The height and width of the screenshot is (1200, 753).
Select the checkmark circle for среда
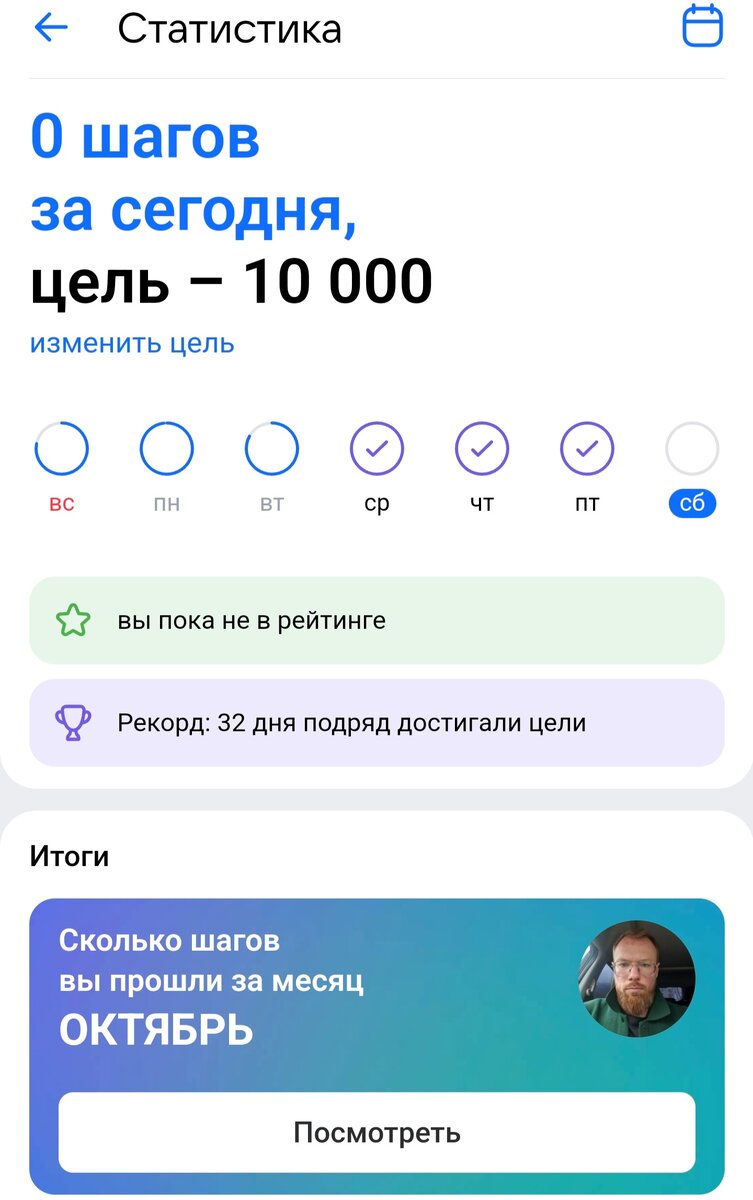pos(377,448)
